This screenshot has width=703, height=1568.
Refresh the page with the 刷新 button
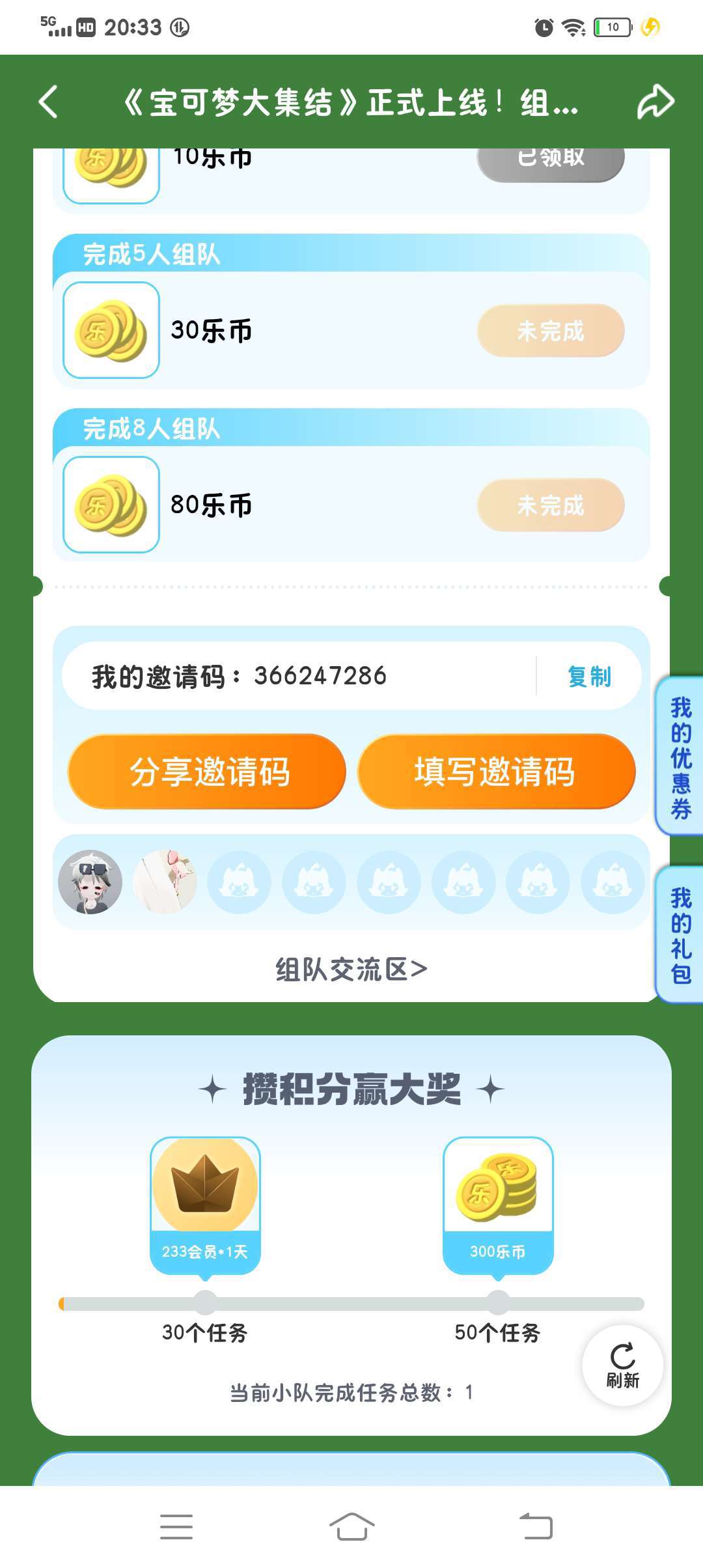point(622,1365)
